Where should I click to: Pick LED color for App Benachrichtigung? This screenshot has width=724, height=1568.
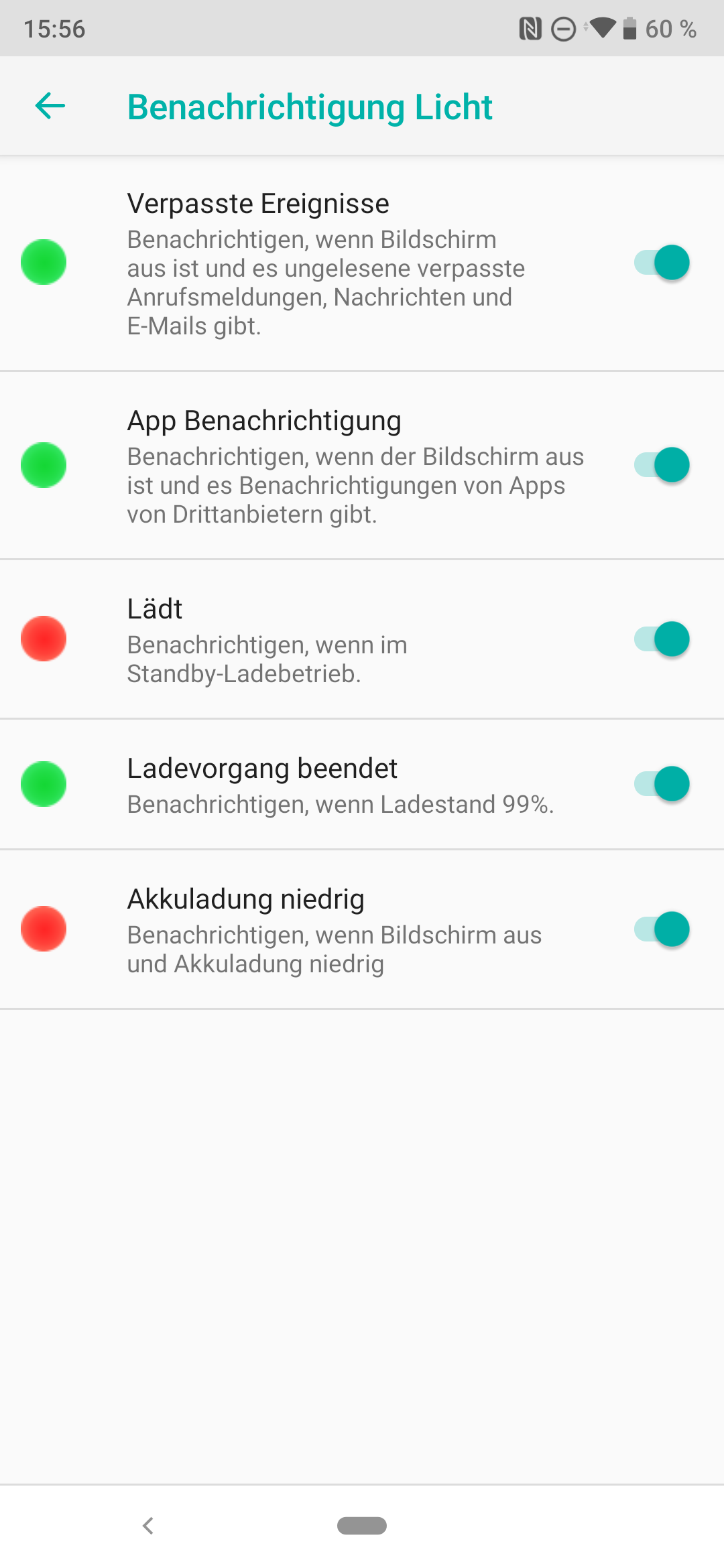click(x=44, y=465)
